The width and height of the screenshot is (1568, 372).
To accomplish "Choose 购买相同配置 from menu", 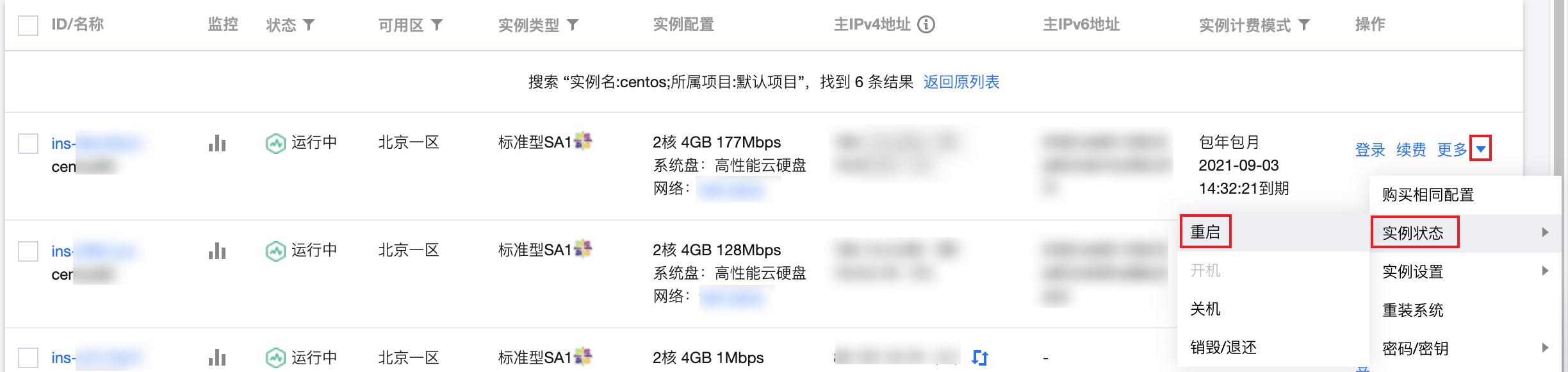I will 1428,195.
